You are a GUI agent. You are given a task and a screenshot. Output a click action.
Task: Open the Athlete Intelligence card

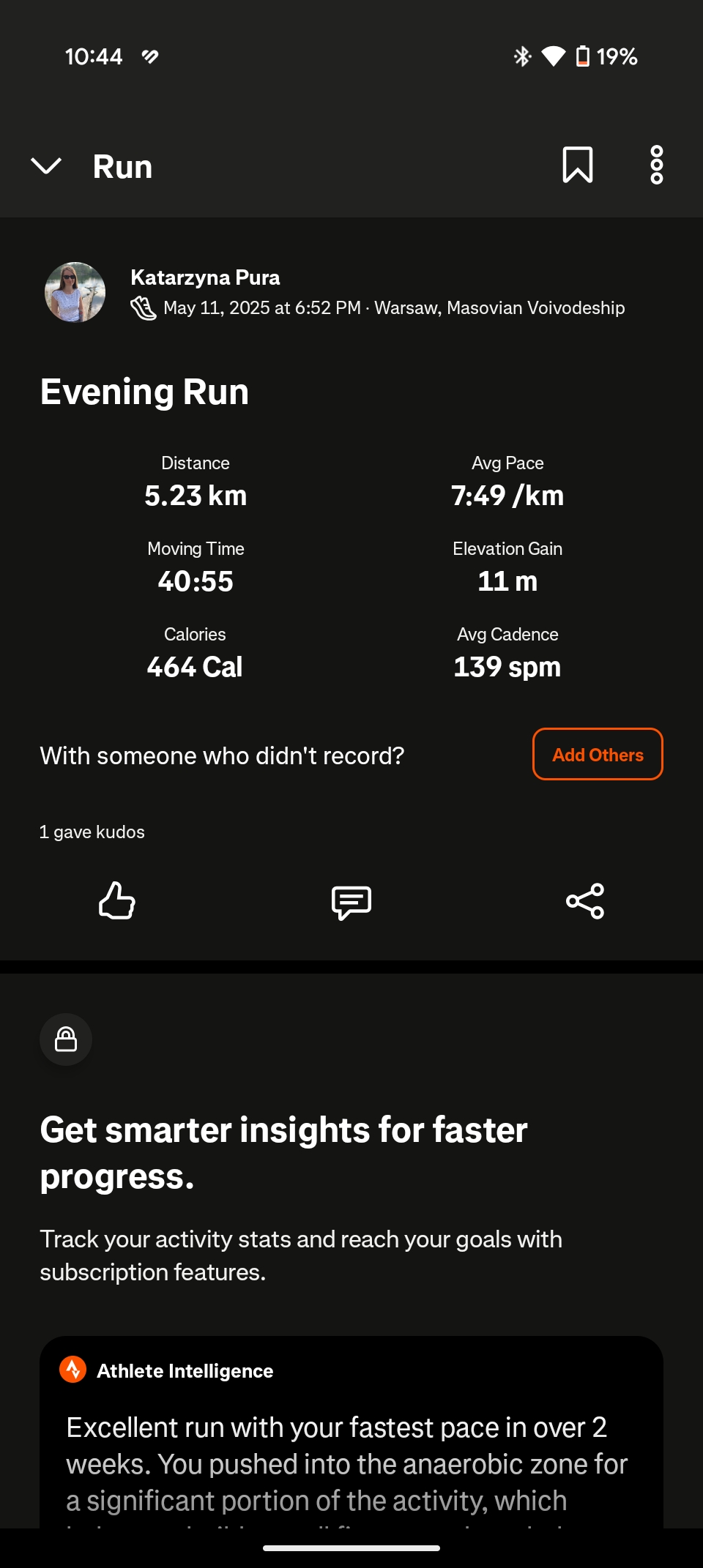tap(351, 1432)
